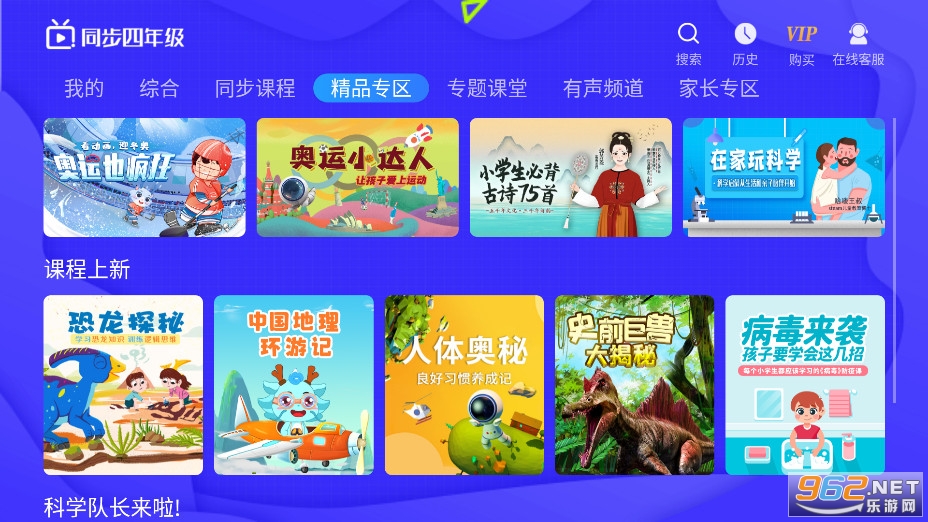Open the 奥运也疯狂 banner
928x522 pixels.
[144, 177]
